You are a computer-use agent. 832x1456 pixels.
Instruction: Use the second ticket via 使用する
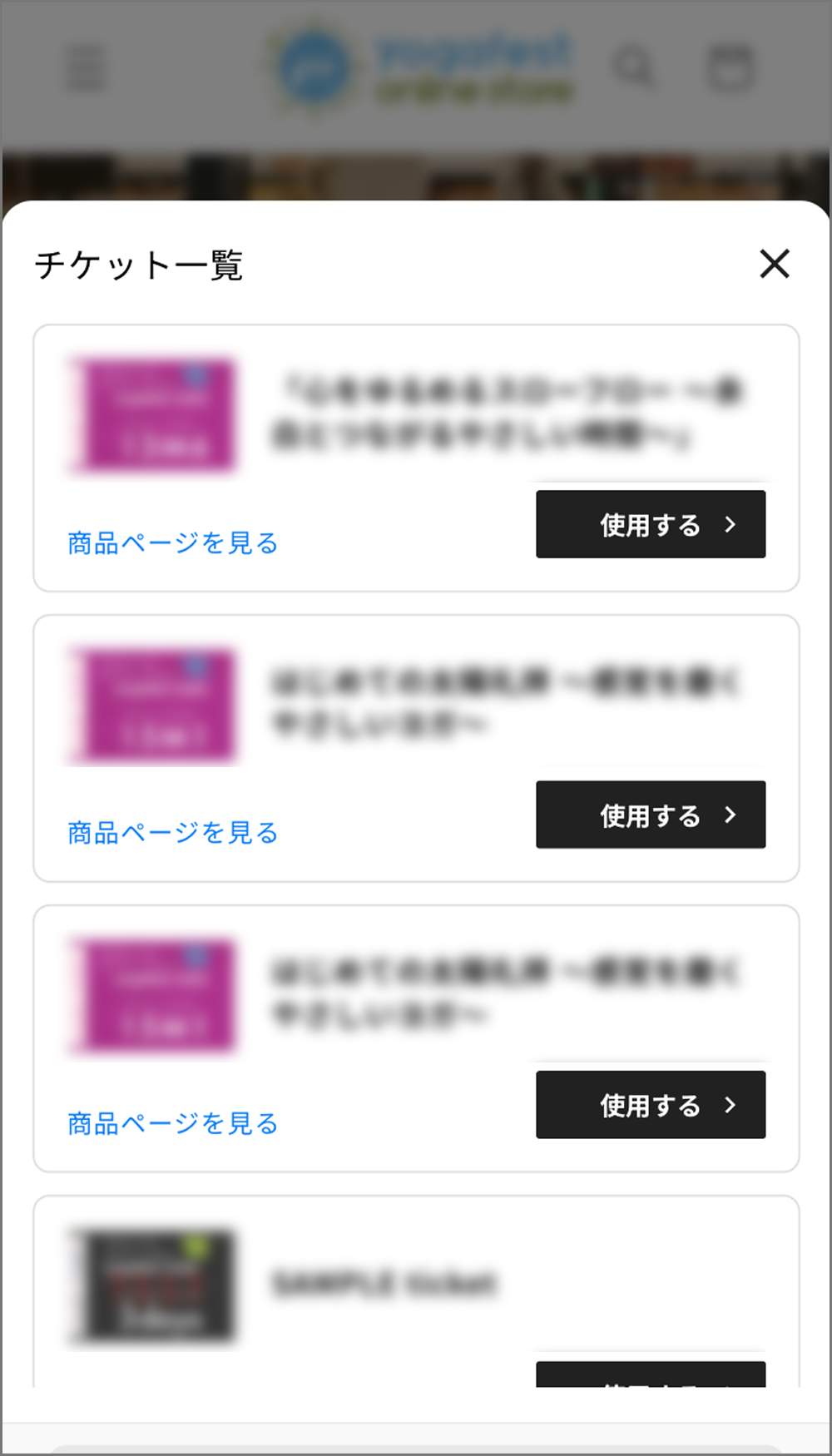[x=650, y=815]
